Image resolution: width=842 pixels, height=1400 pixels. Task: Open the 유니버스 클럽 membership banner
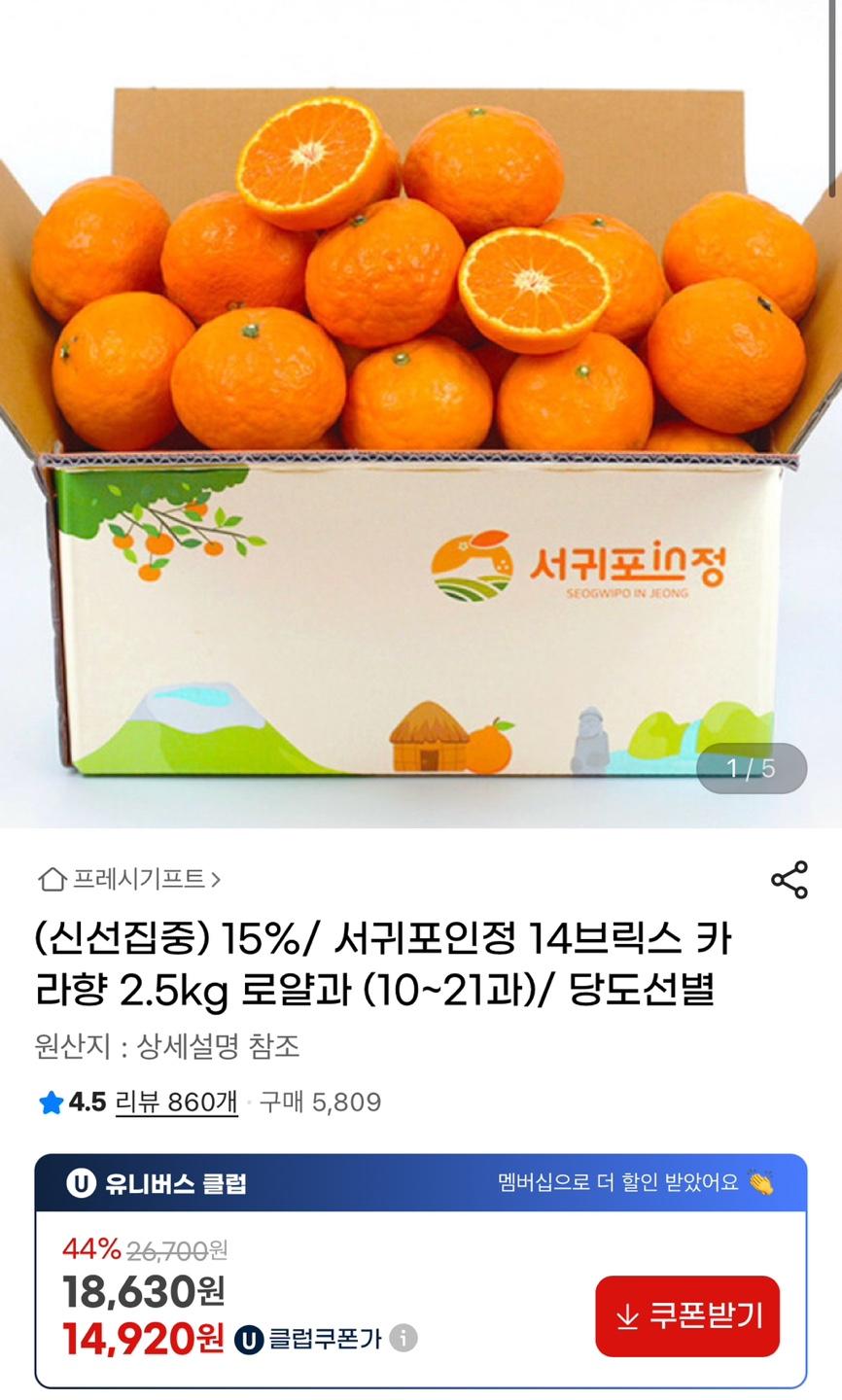click(x=420, y=1183)
